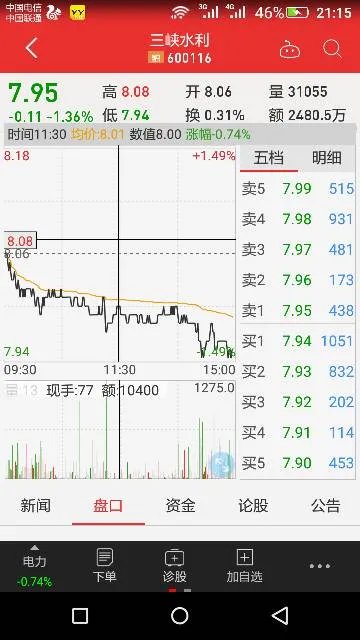Tap 下单 to place an order
360x640 pixels.
[104, 566]
